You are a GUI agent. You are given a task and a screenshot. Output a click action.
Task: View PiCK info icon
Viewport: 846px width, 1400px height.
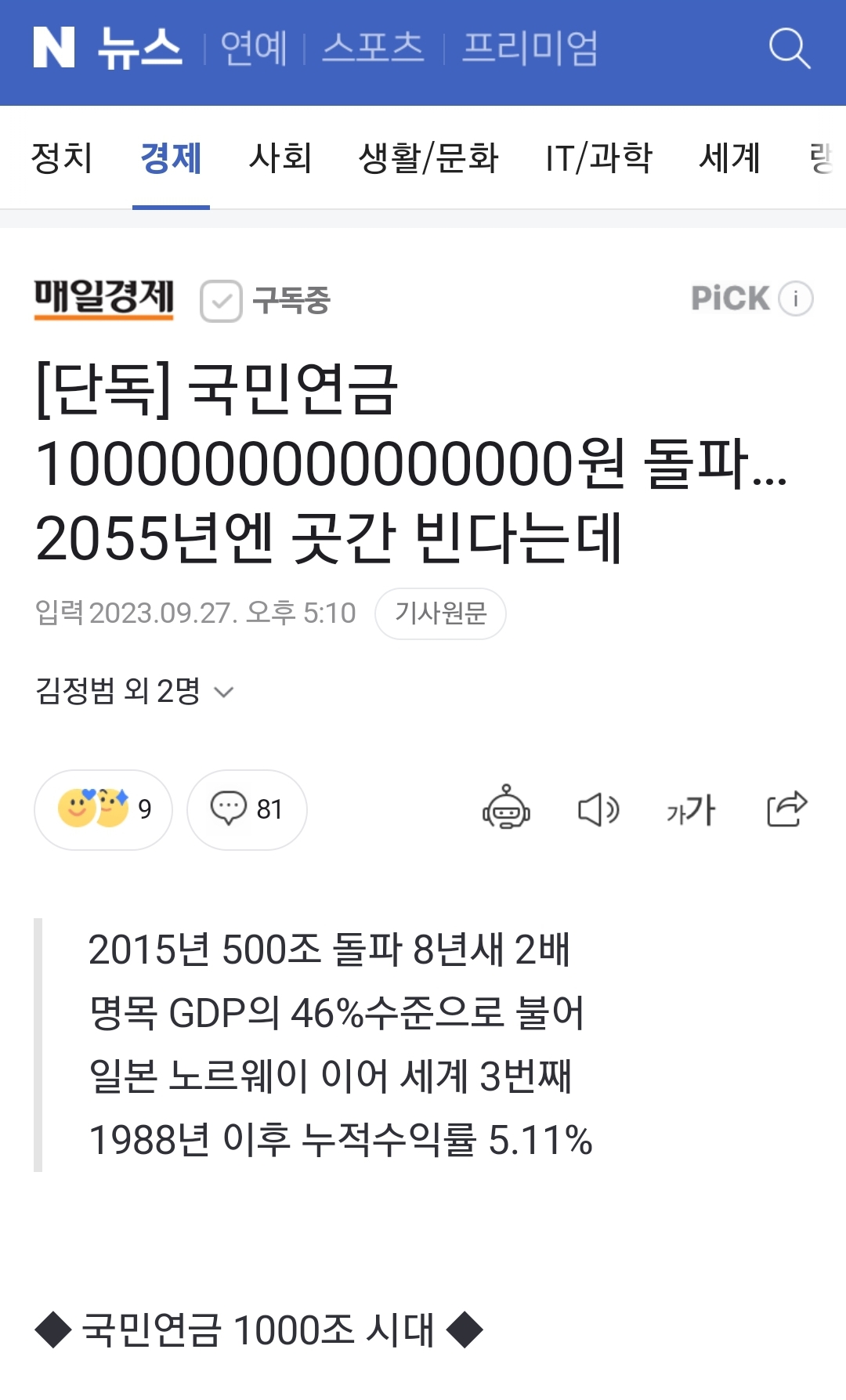pyautogui.click(x=796, y=298)
